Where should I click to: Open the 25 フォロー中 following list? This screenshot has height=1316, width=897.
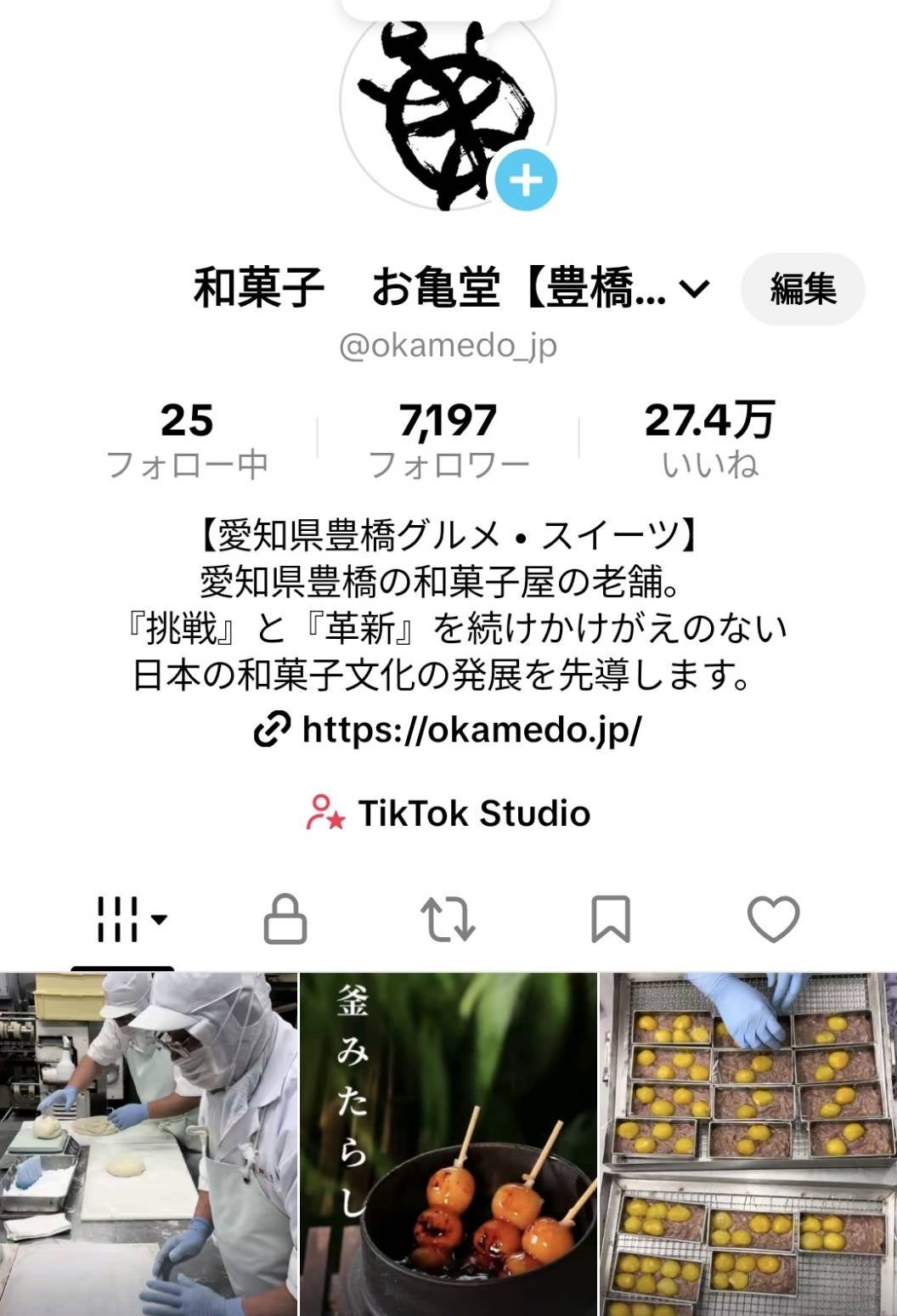(x=187, y=440)
